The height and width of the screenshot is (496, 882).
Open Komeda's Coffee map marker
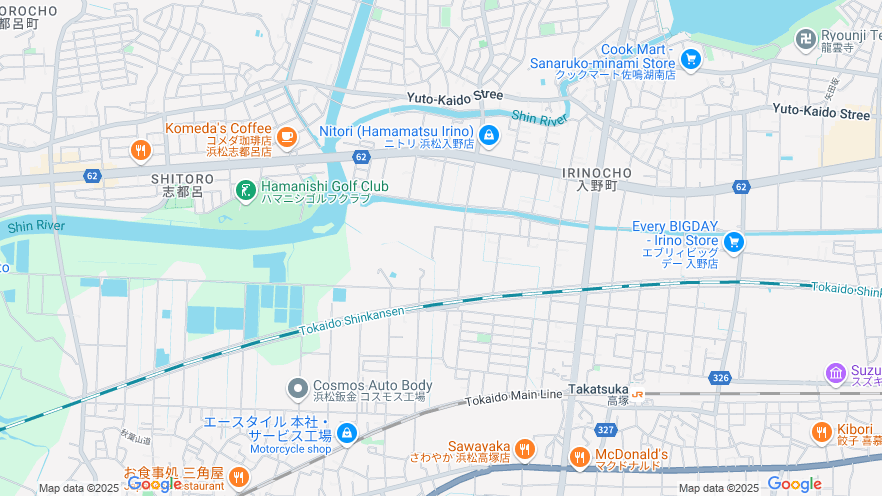(286, 136)
